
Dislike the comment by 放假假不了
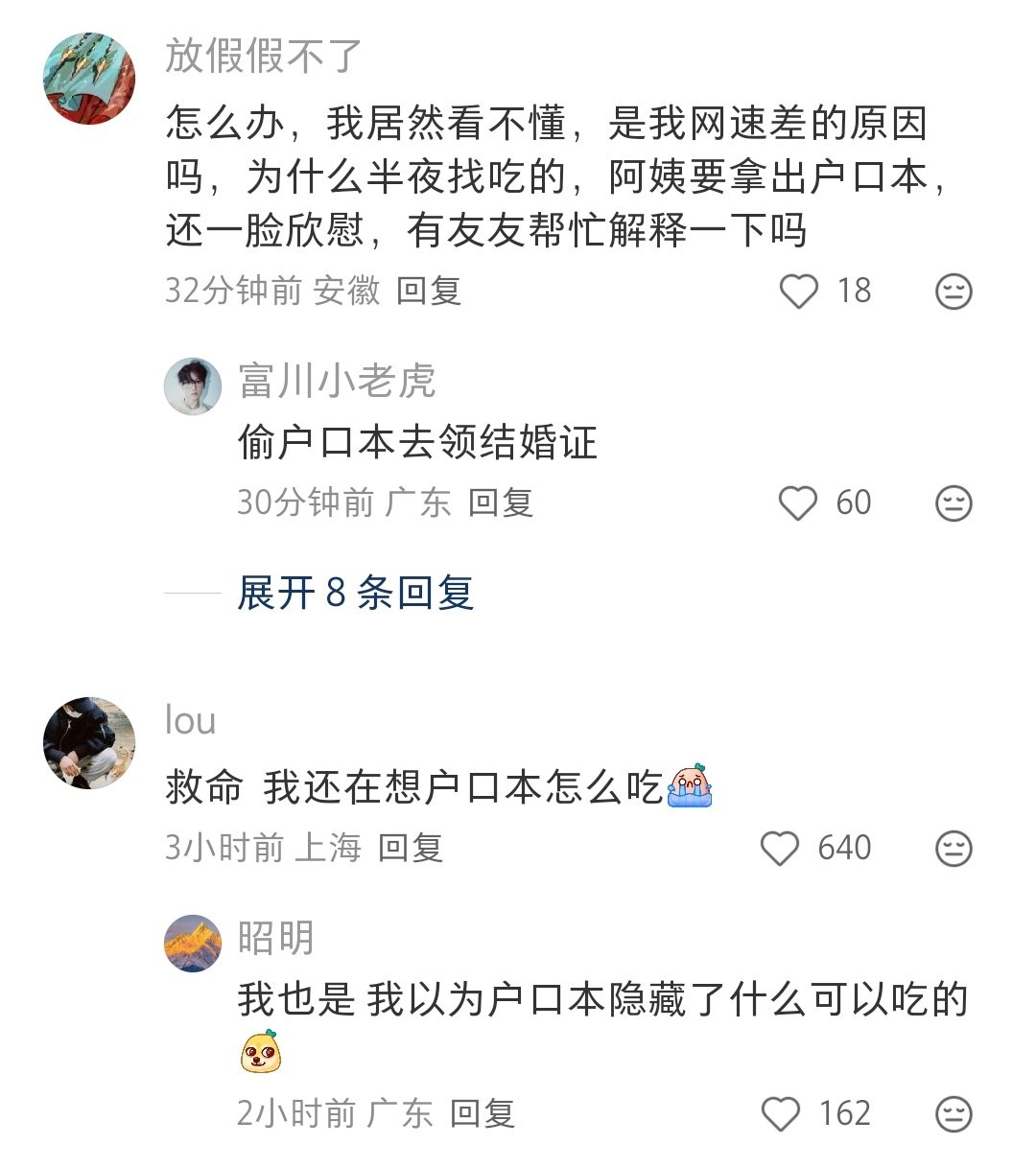click(954, 292)
